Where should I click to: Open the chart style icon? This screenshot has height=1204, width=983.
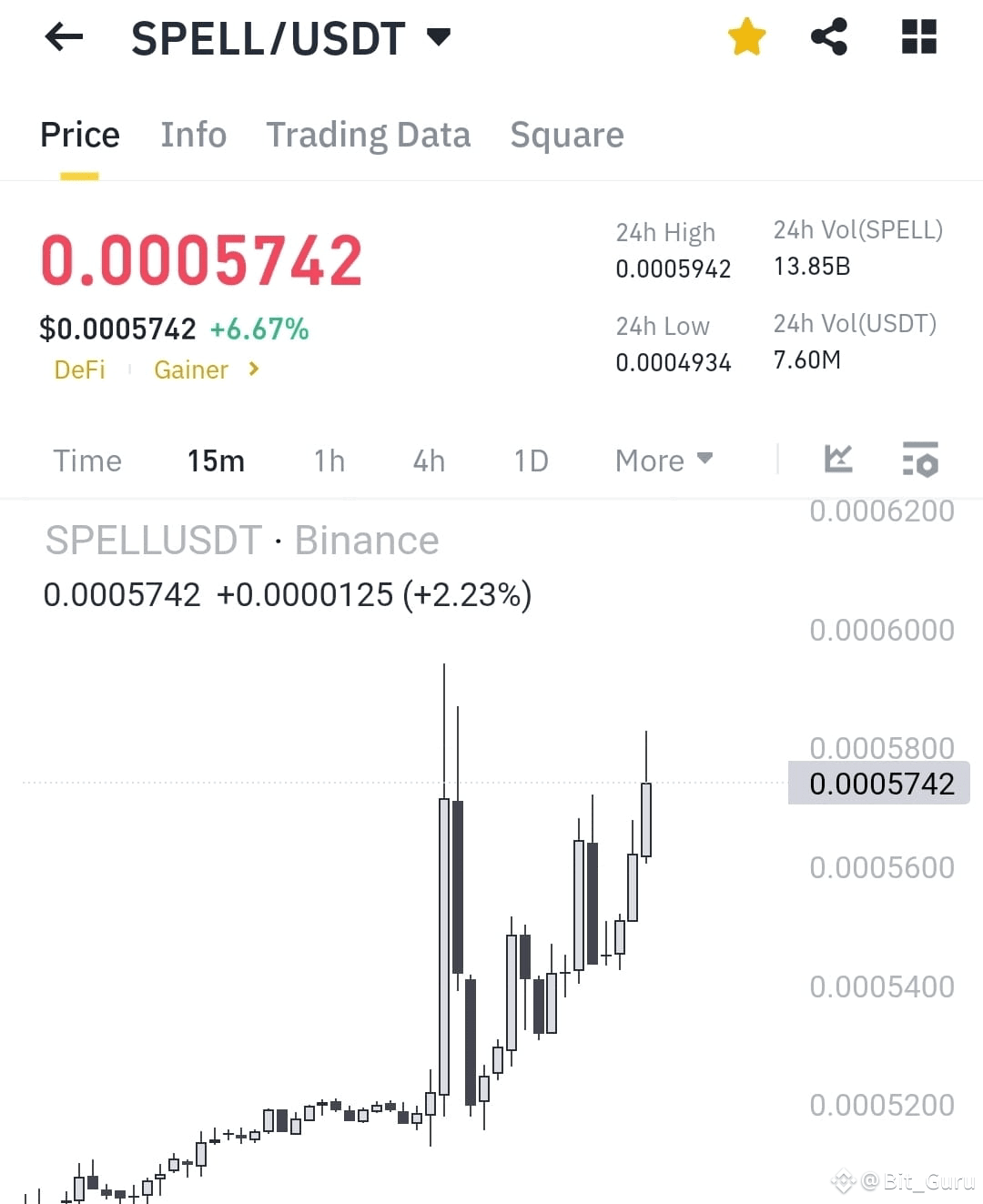837,460
